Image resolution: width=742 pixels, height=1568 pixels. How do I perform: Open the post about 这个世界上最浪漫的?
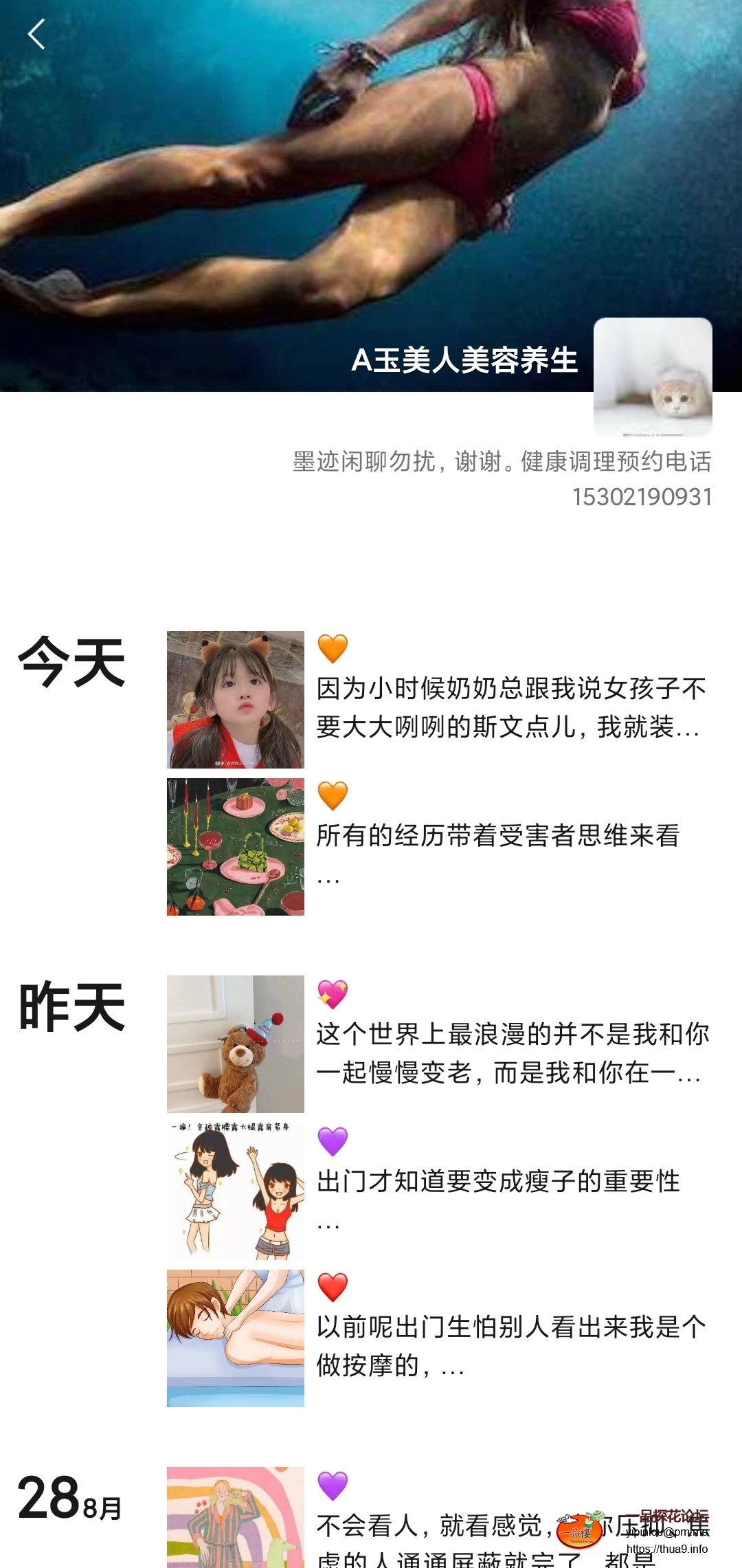(x=512, y=1052)
